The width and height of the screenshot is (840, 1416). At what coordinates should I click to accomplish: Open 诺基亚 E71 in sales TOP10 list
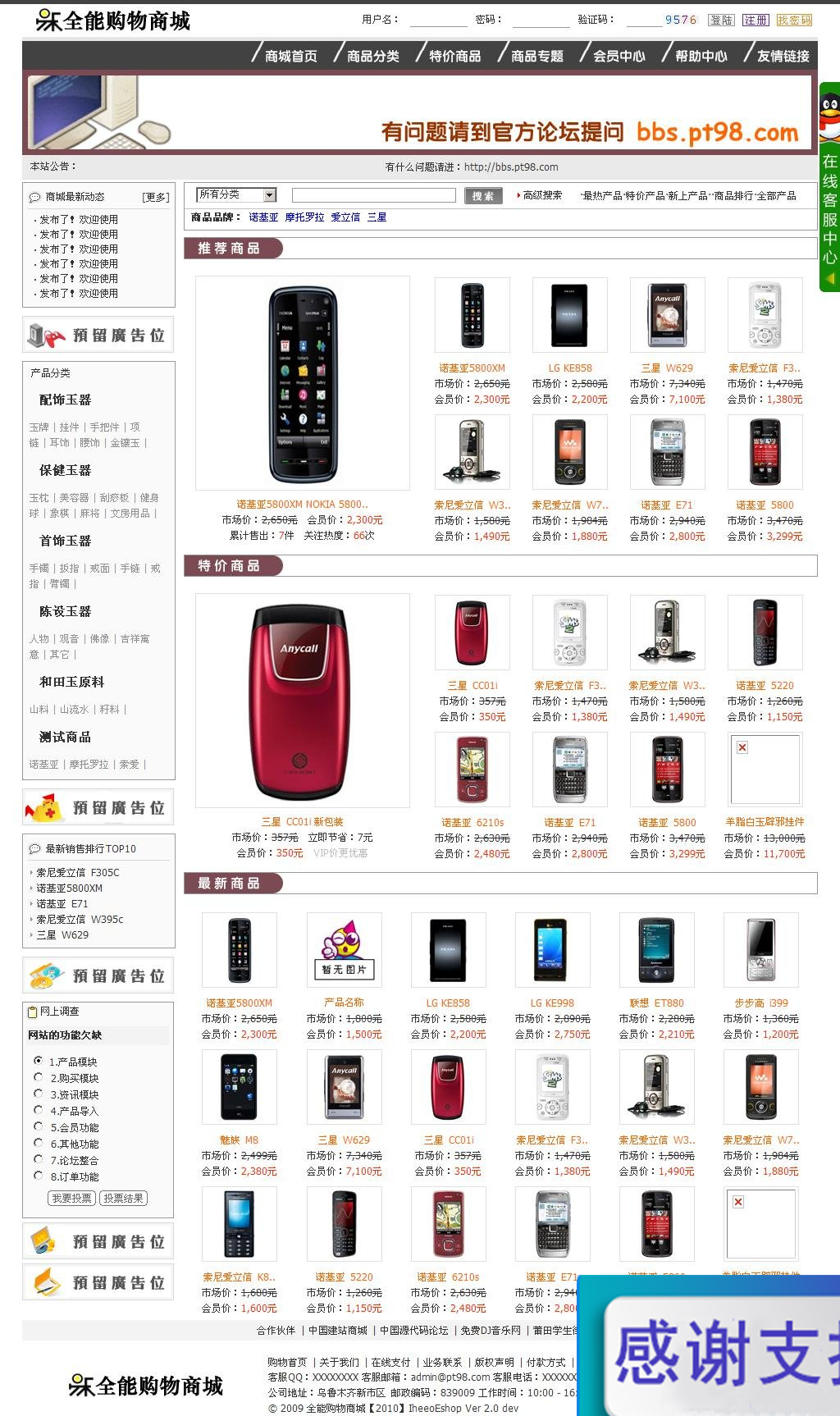point(62,903)
